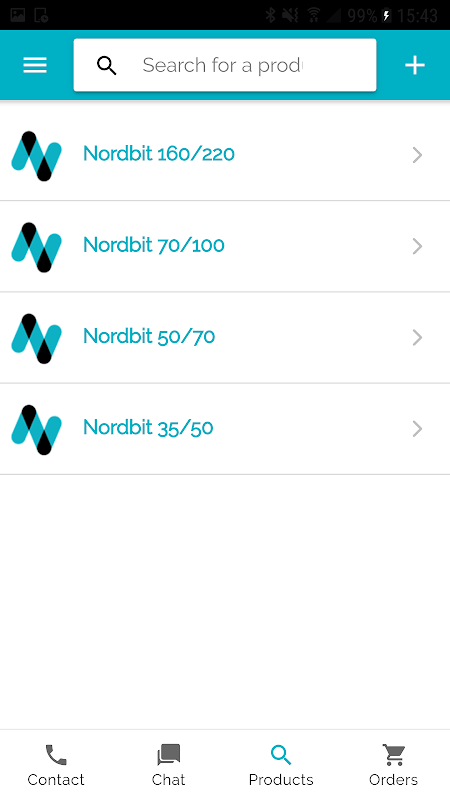Viewport: 450px width, 800px height.
Task: Go to the Chat tab
Action: [x=169, y=765]
